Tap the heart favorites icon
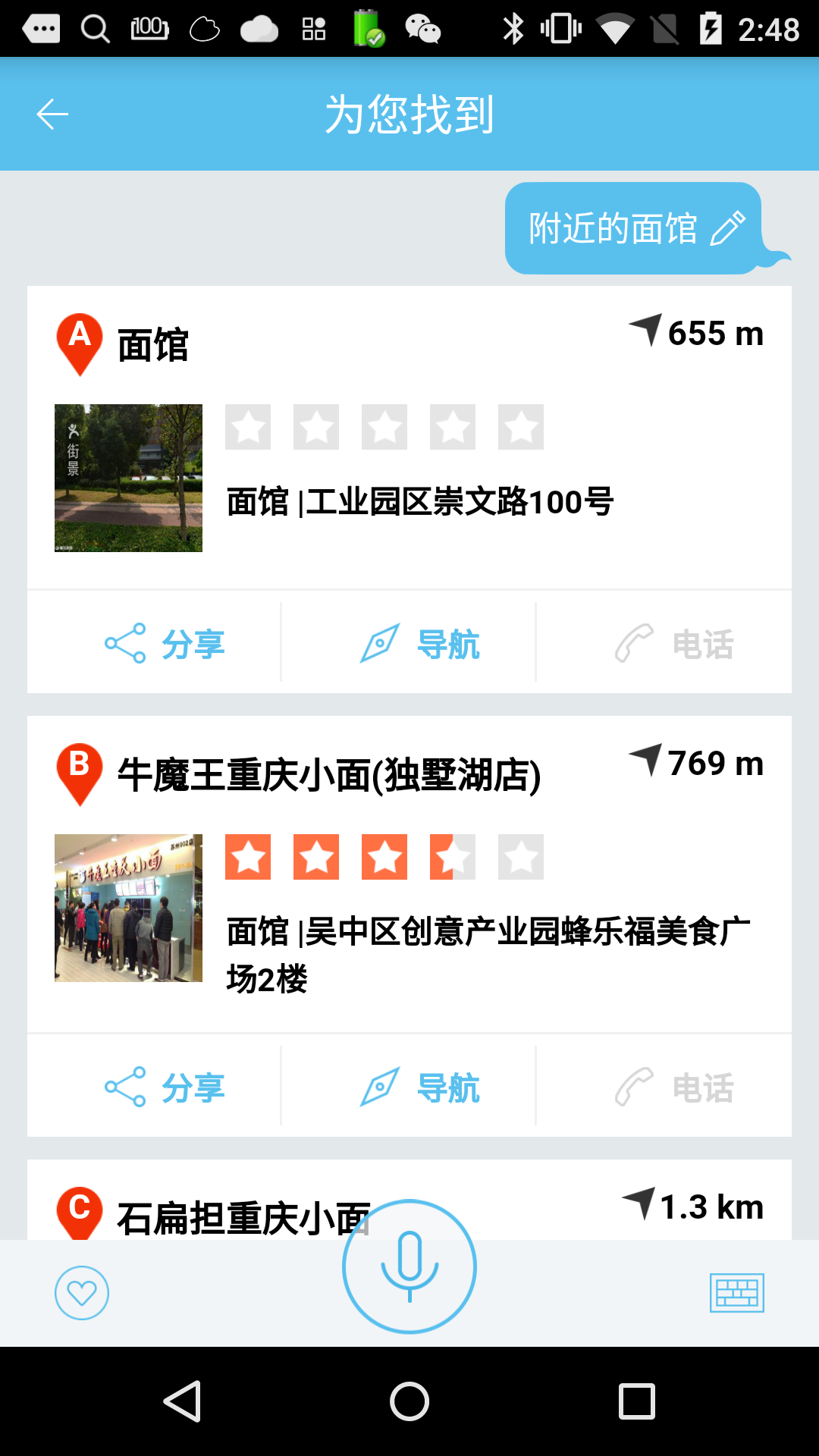Screen dimensions: 819x1456 pos(81,1293)
